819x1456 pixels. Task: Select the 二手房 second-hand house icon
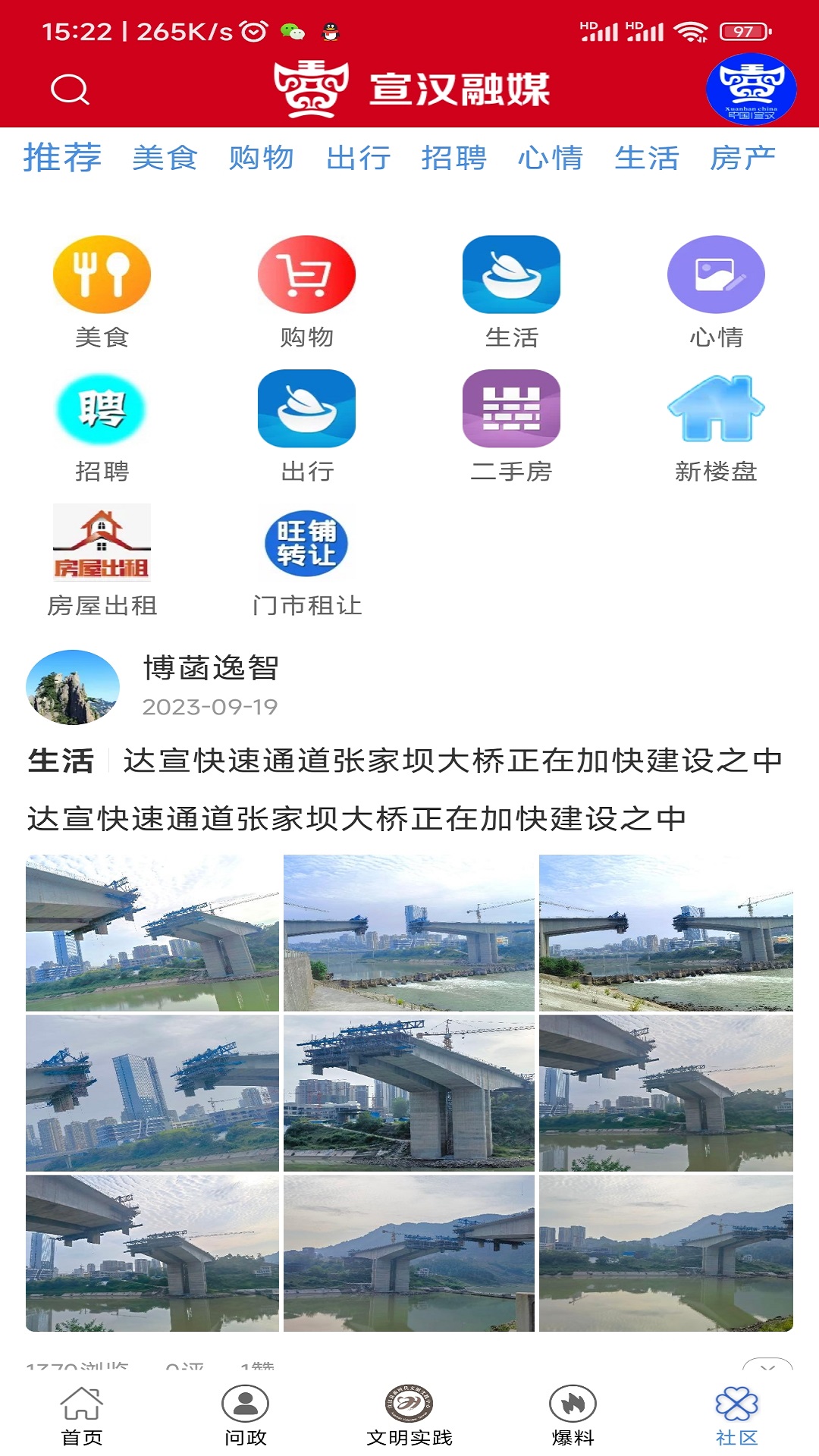tap(512, 409)
